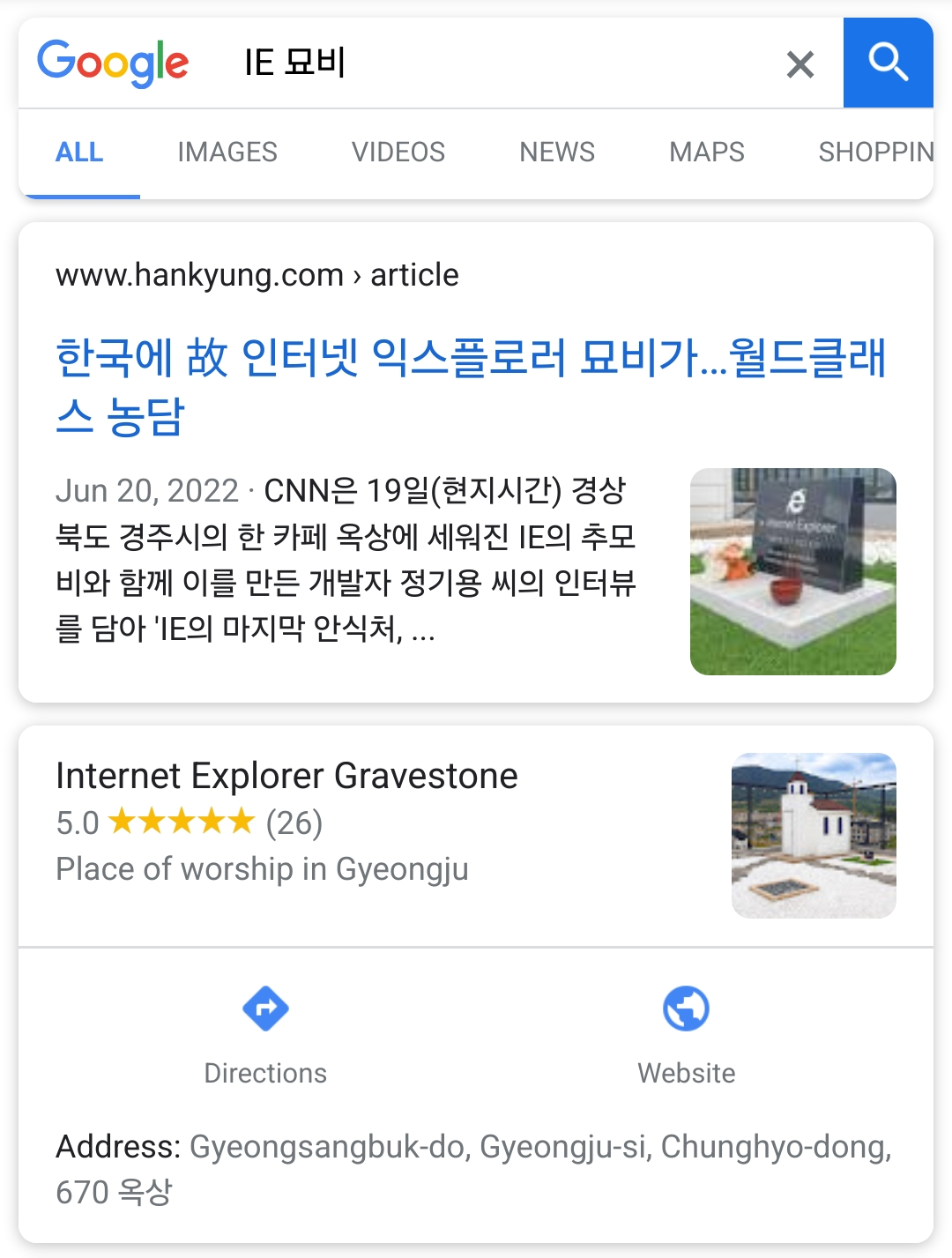Open the Internet Explorer Gravestone place listing
Screen dimensions: 952x1258
click(286, 777)
